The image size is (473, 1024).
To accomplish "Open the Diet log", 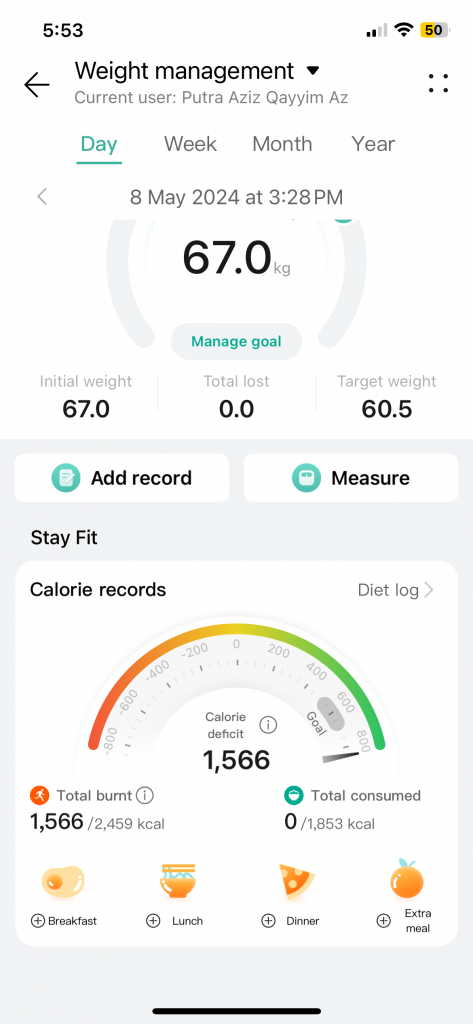I will [x=396, y=590].
